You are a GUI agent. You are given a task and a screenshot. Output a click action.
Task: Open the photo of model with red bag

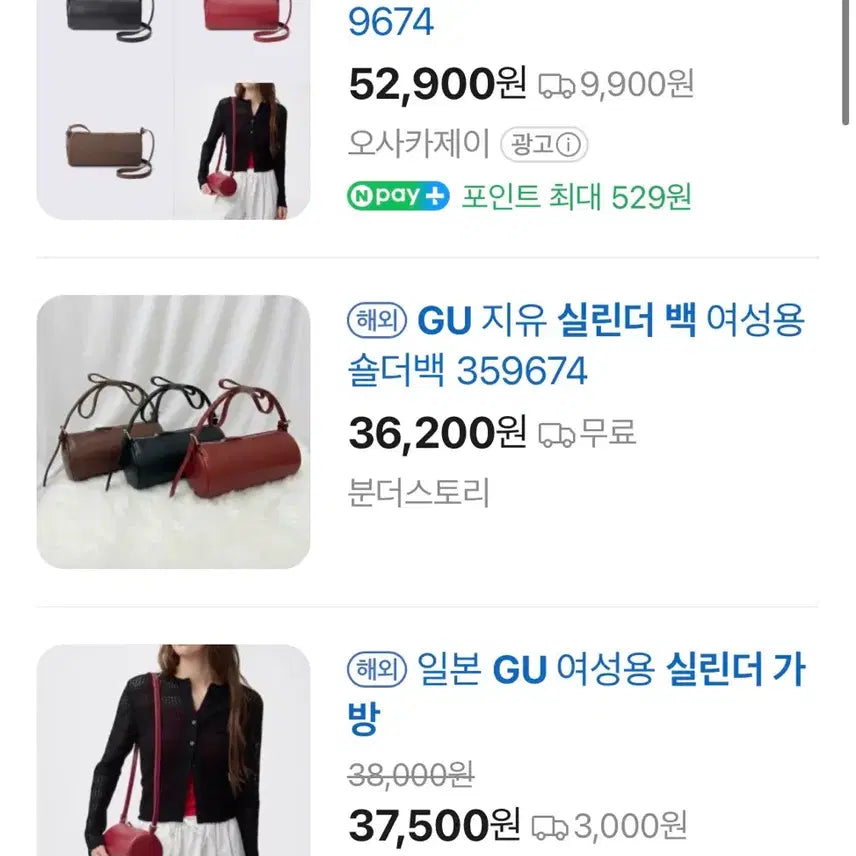point(173,750)
